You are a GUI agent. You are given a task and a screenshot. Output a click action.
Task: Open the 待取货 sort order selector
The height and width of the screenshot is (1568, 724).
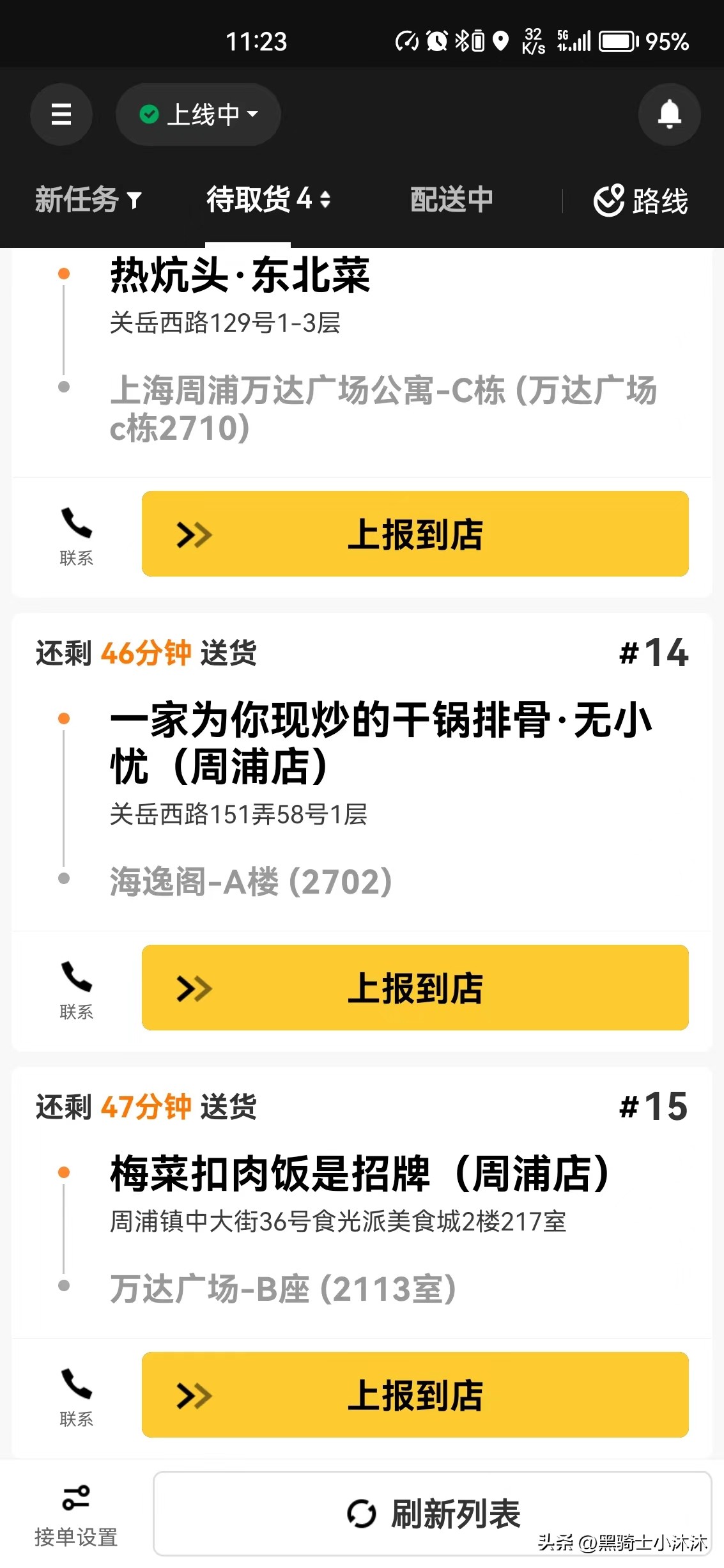pyautogui.click(x=325, y=200)
